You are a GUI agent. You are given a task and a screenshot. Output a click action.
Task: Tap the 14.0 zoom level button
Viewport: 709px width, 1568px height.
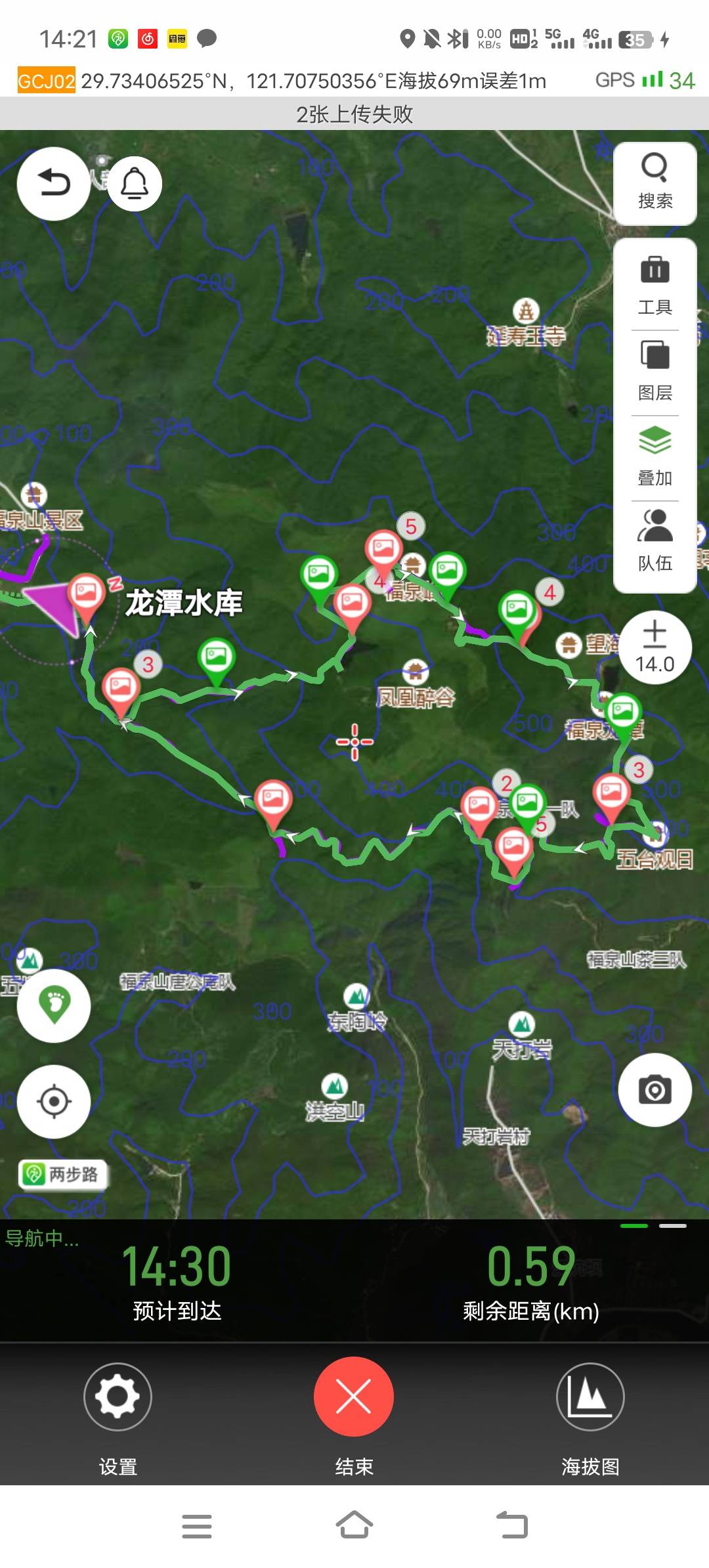[655, 647]
